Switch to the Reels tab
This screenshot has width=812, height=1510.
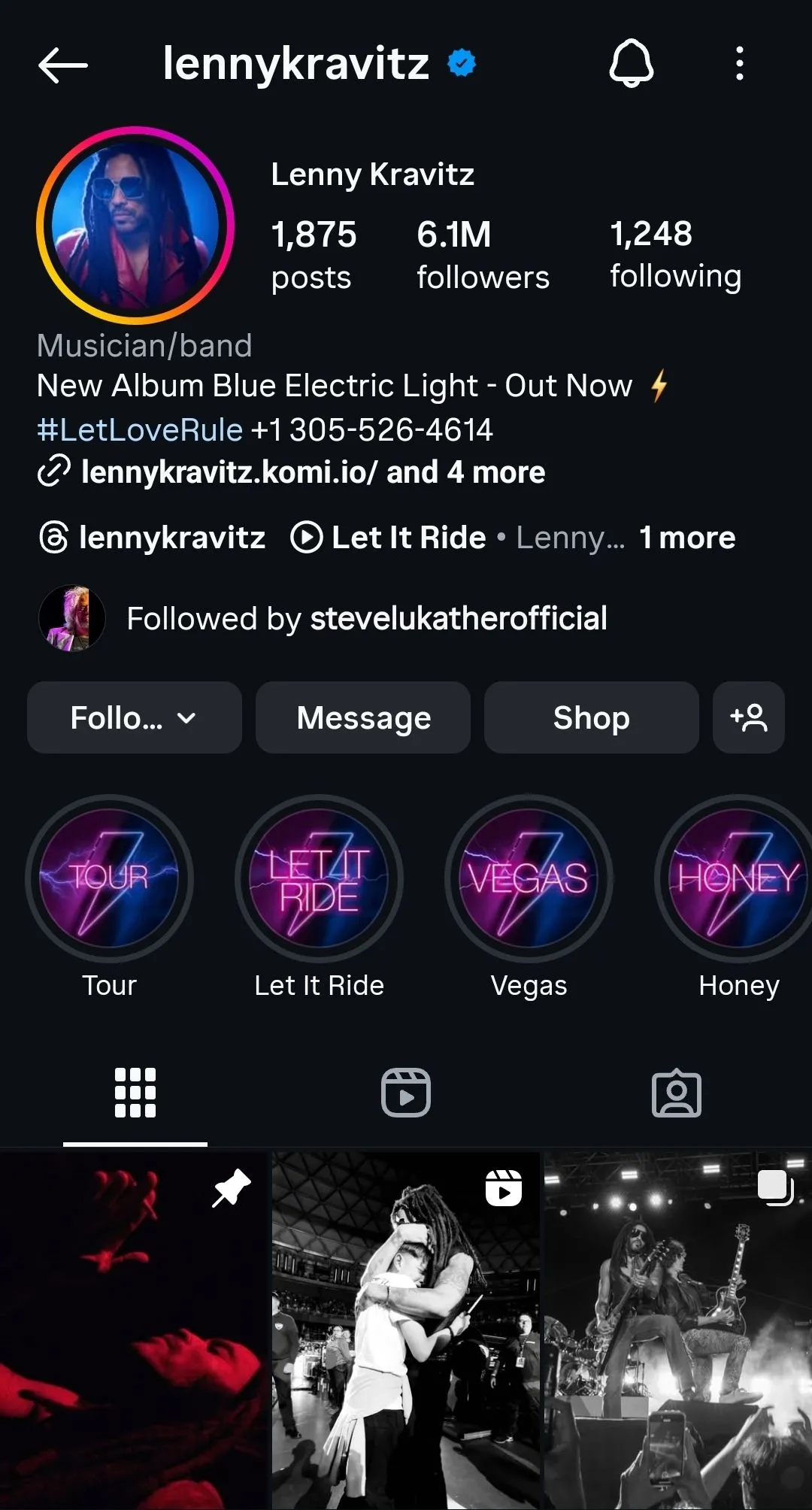pos(406,1092)
